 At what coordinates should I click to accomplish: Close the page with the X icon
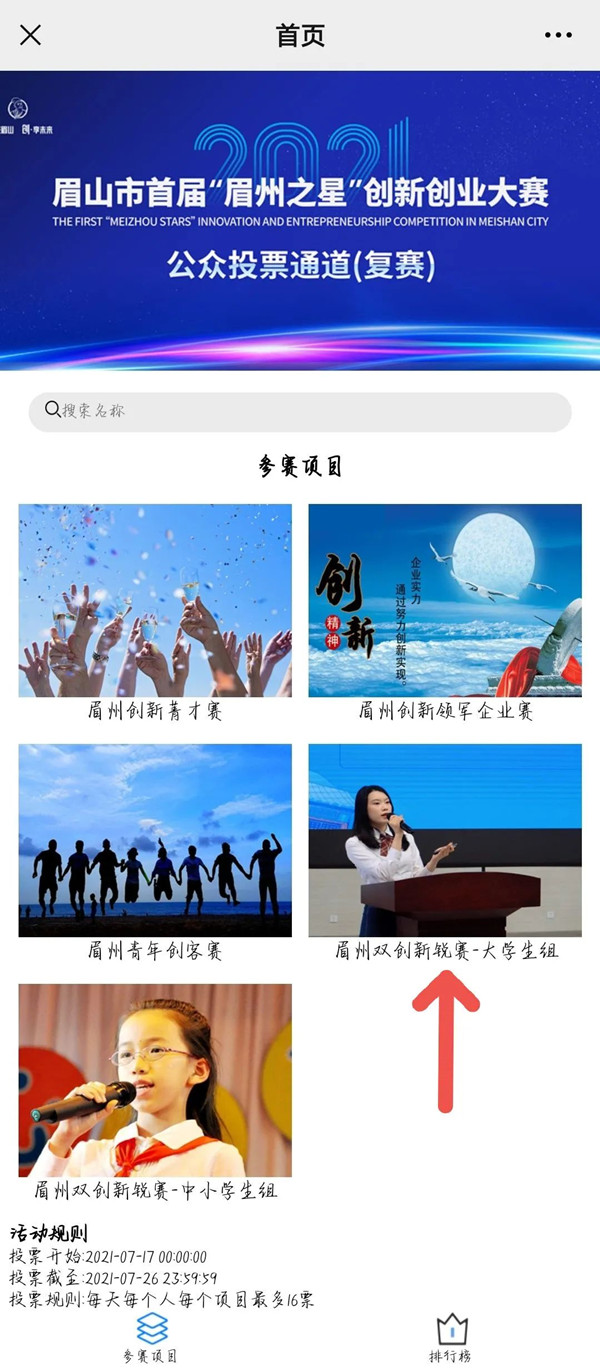tap(31, 35)
